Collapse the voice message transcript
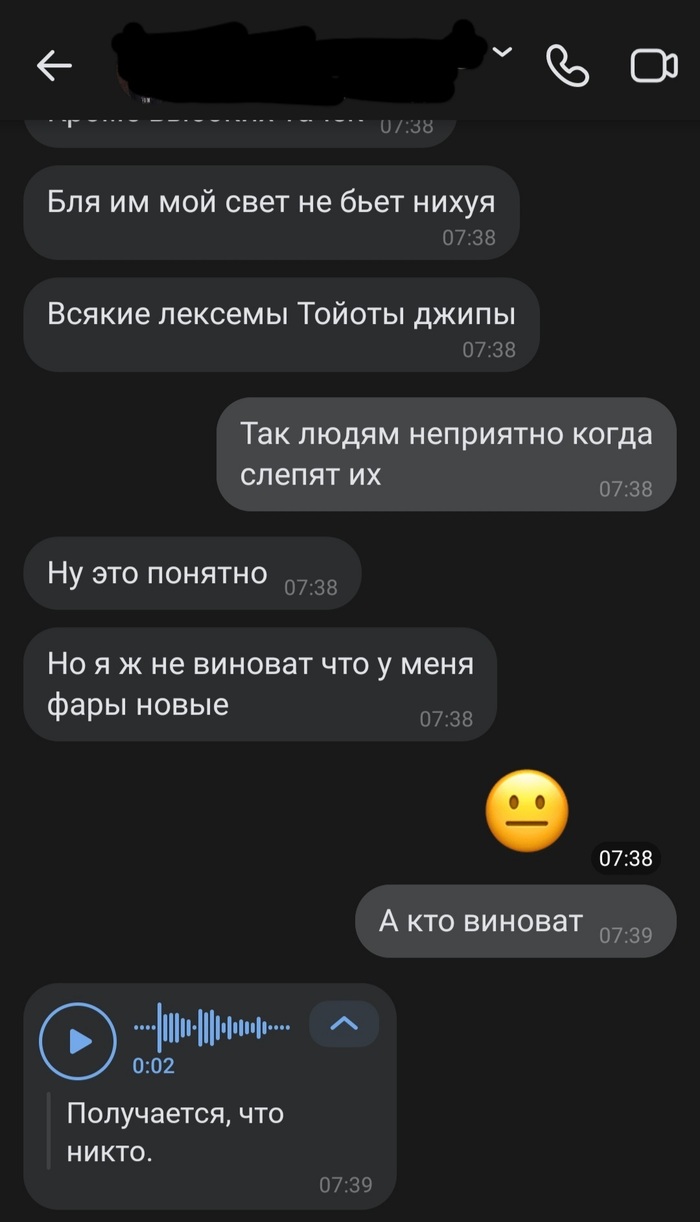The image size is (700, 1222). point(344,1023)
